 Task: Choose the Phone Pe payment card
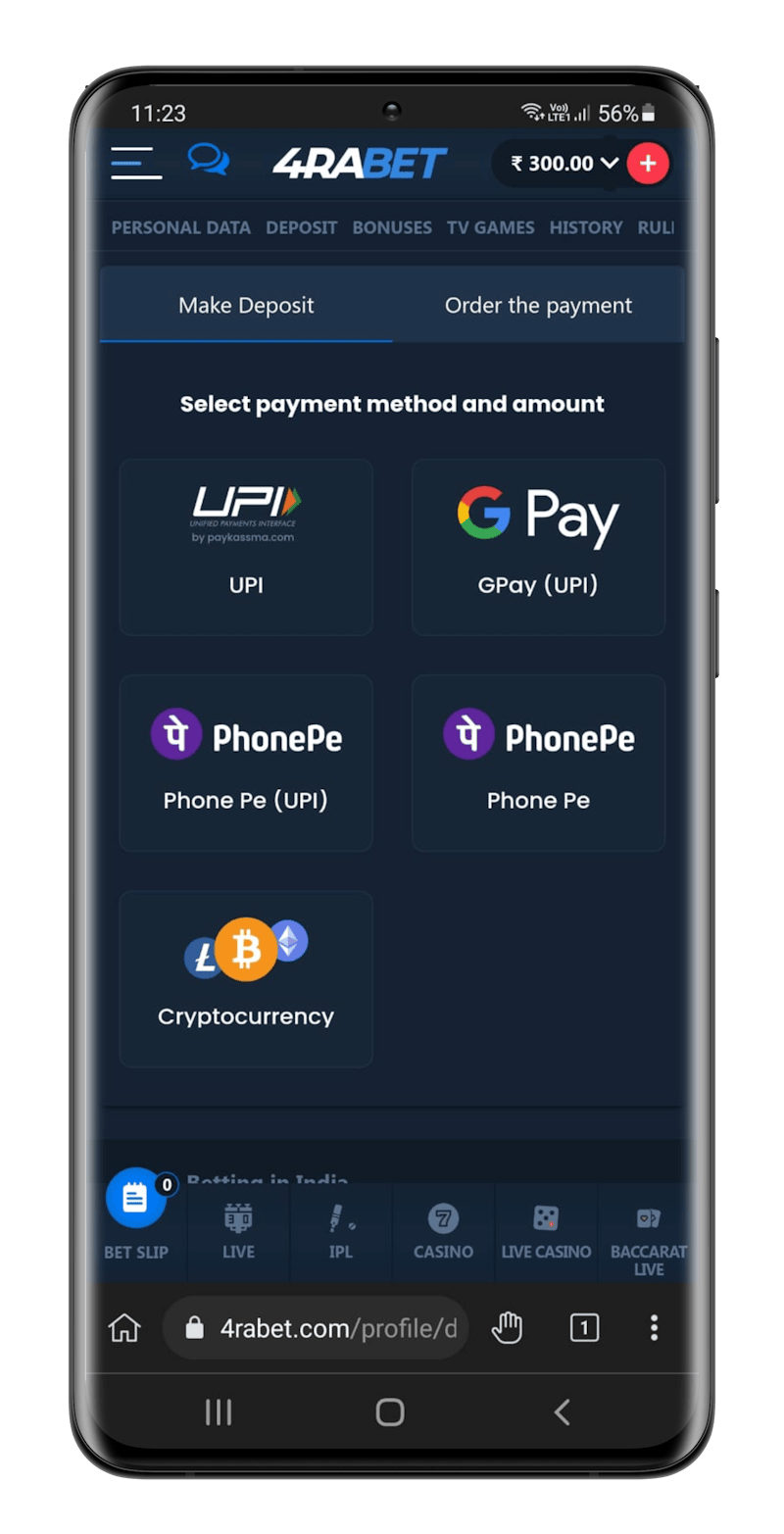[538, 763]
